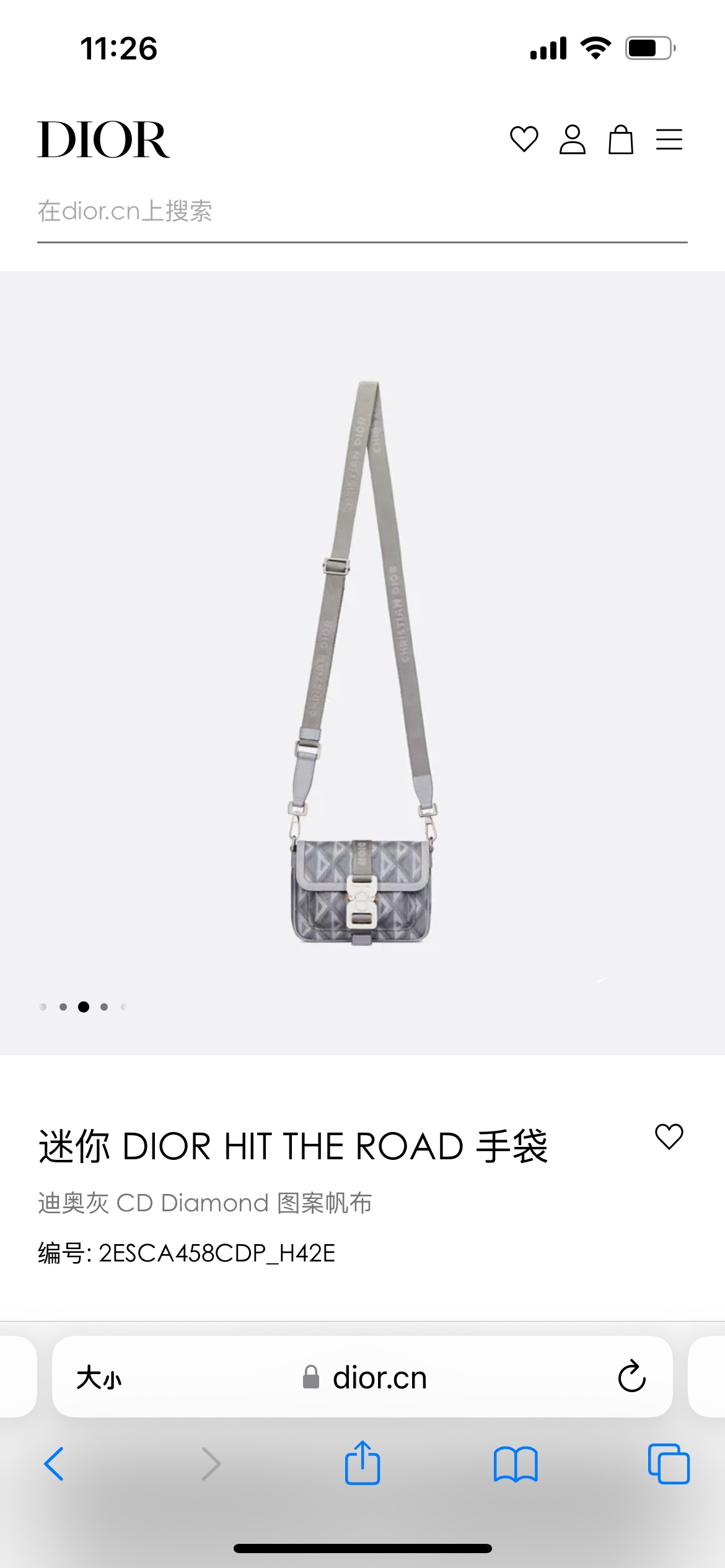This screenshot has height=1568, width=725.
Task: Open the text size menu in address bar
Action: click(x=99, y=1378)
